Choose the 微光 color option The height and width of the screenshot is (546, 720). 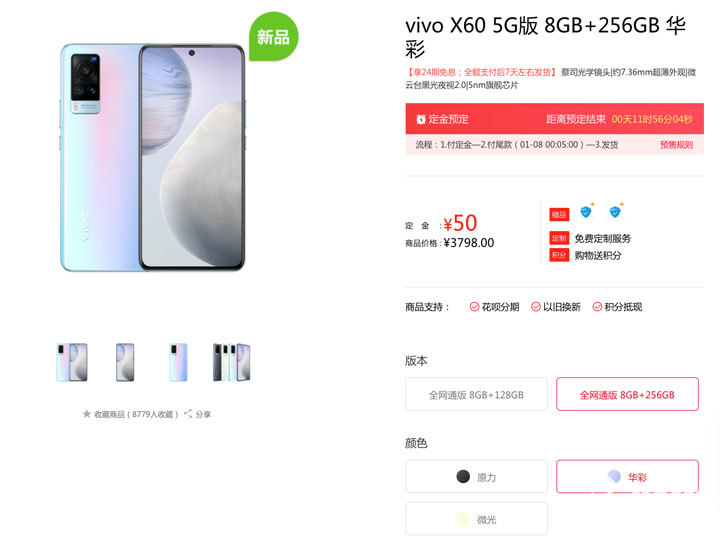point(476,519)
